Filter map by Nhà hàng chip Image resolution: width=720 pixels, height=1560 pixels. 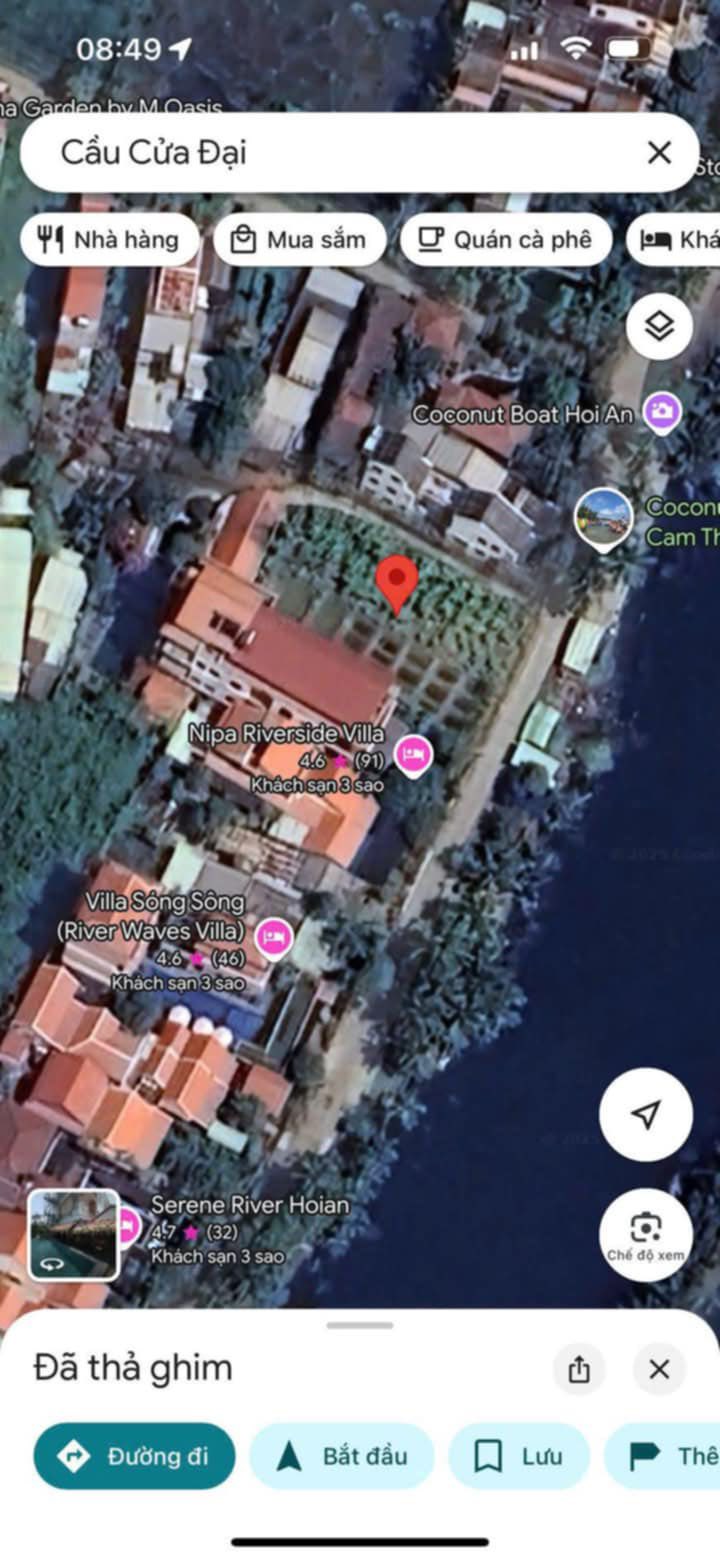point(110,240)
